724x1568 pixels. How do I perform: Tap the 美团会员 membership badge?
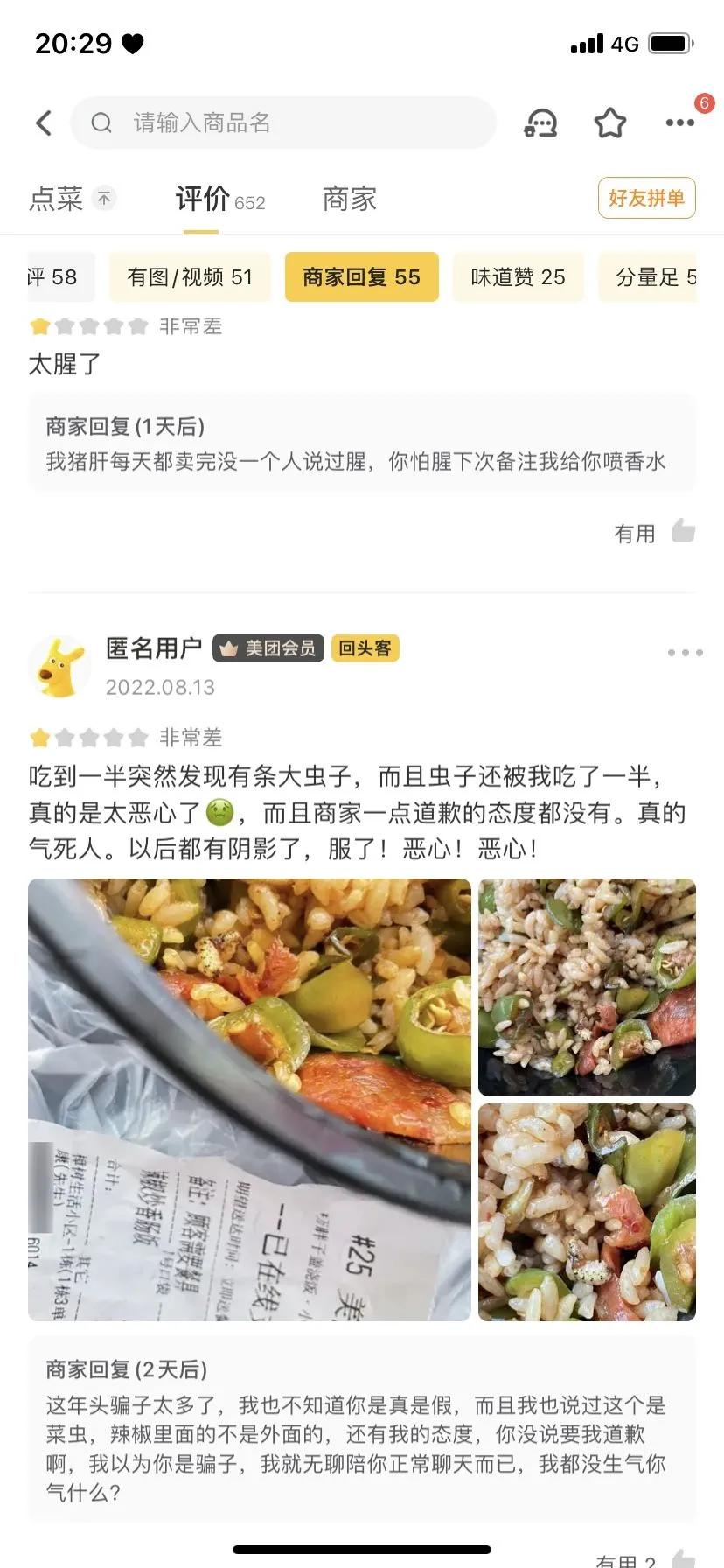268,647
